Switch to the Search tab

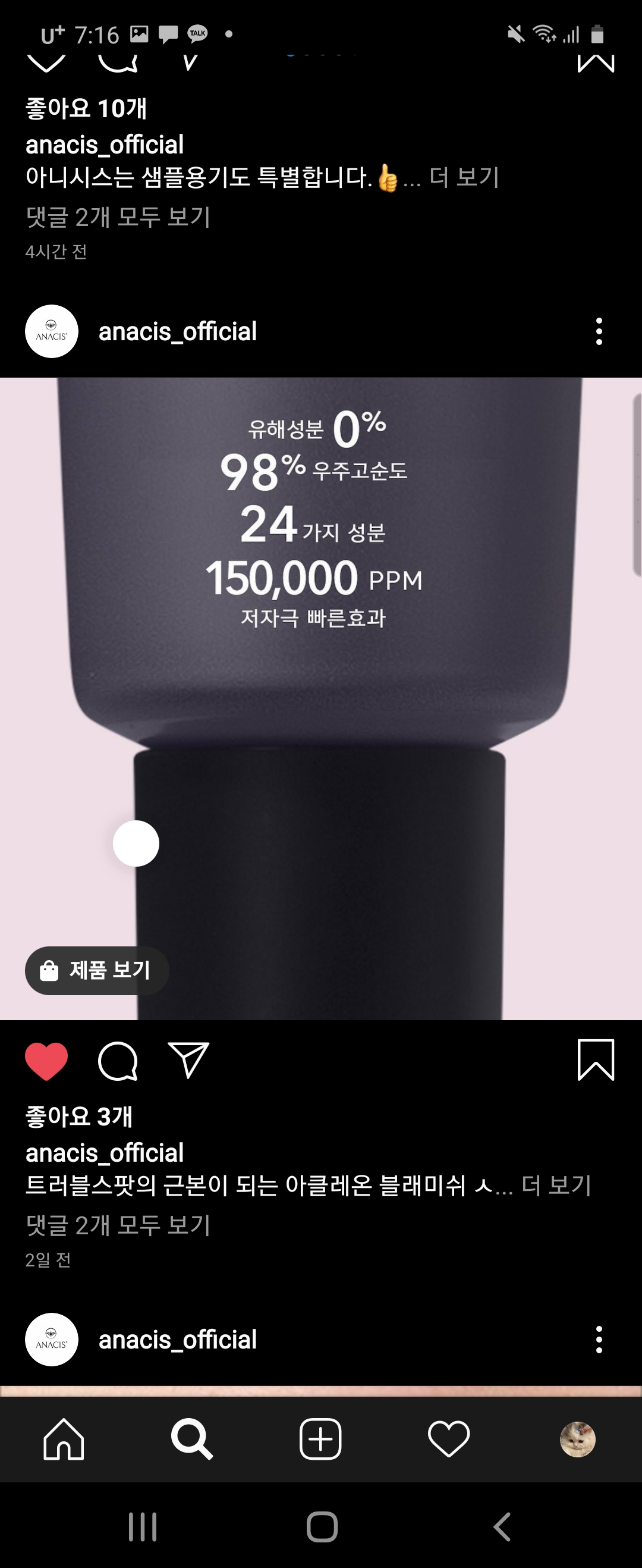click(192, 1440)
